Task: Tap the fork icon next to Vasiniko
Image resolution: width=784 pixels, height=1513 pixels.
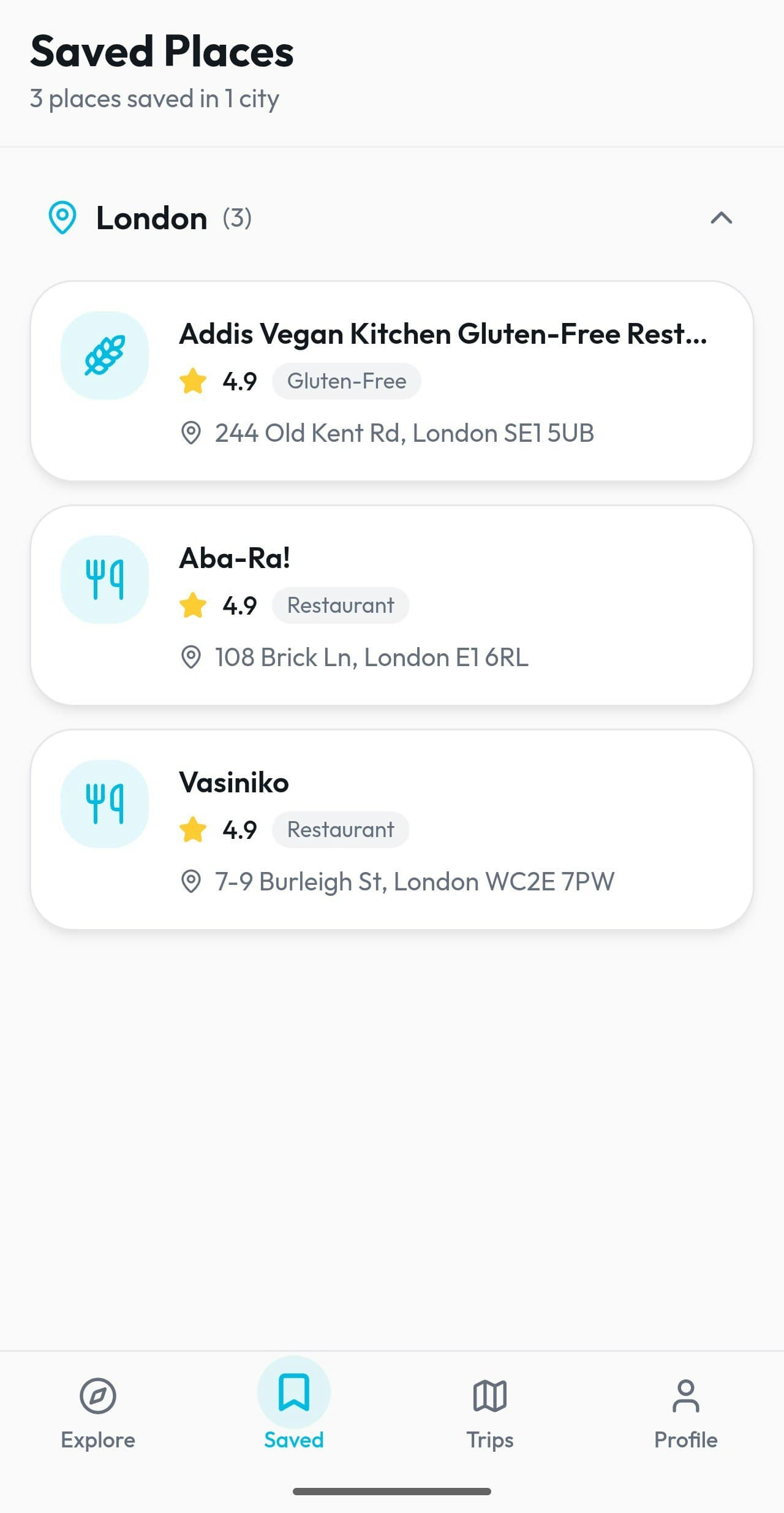Action: coord(105,804)
